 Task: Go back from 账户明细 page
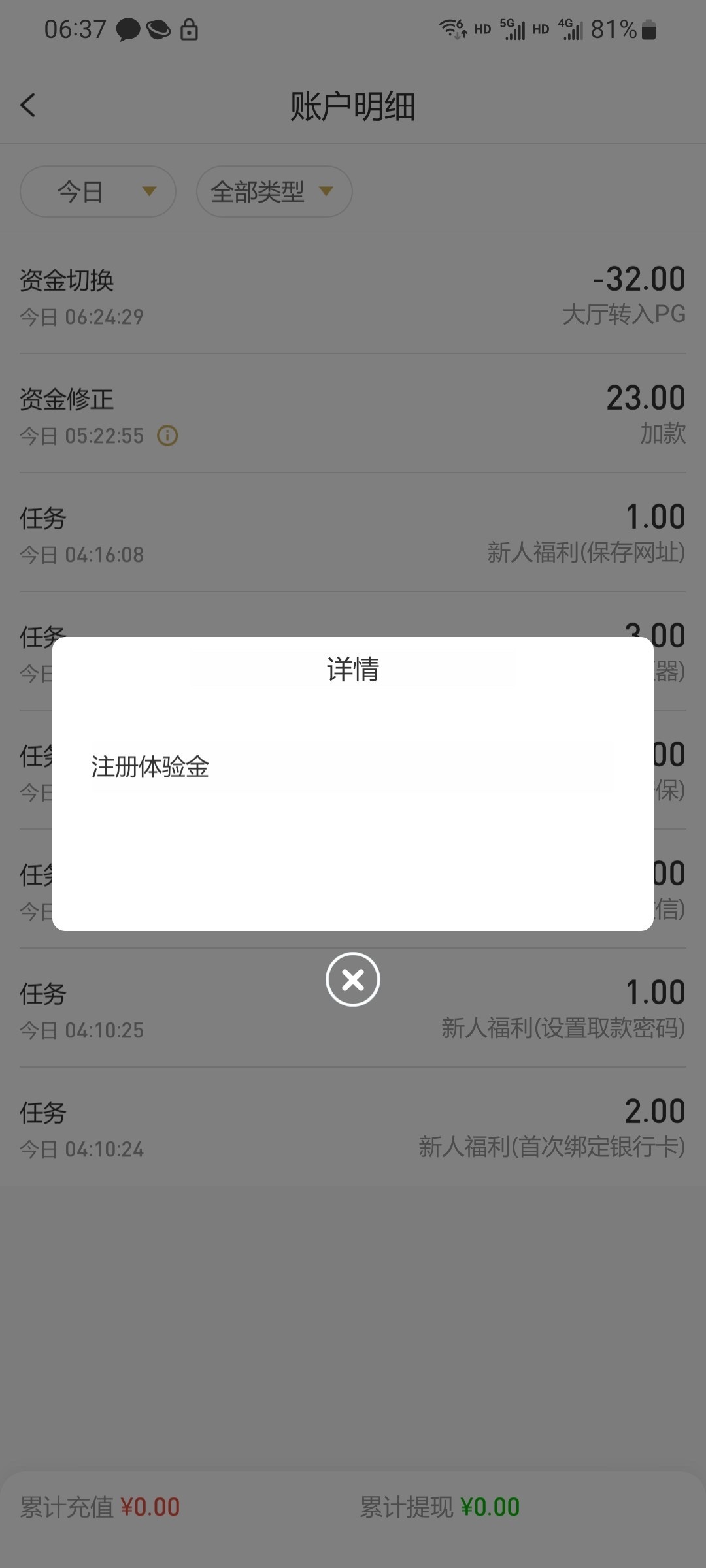point(27,105)
